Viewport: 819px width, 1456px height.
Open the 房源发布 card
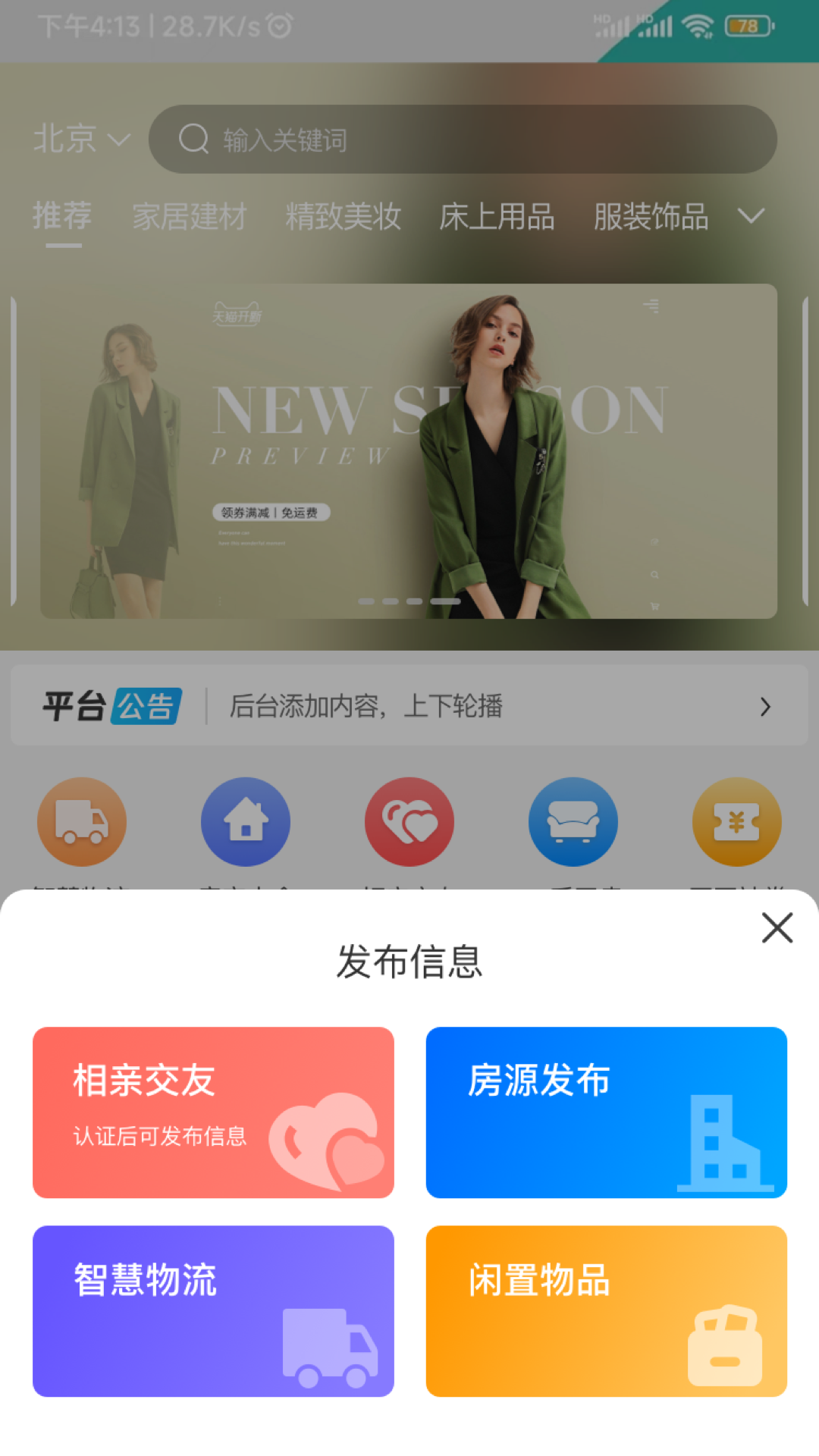coord(606,1112)
